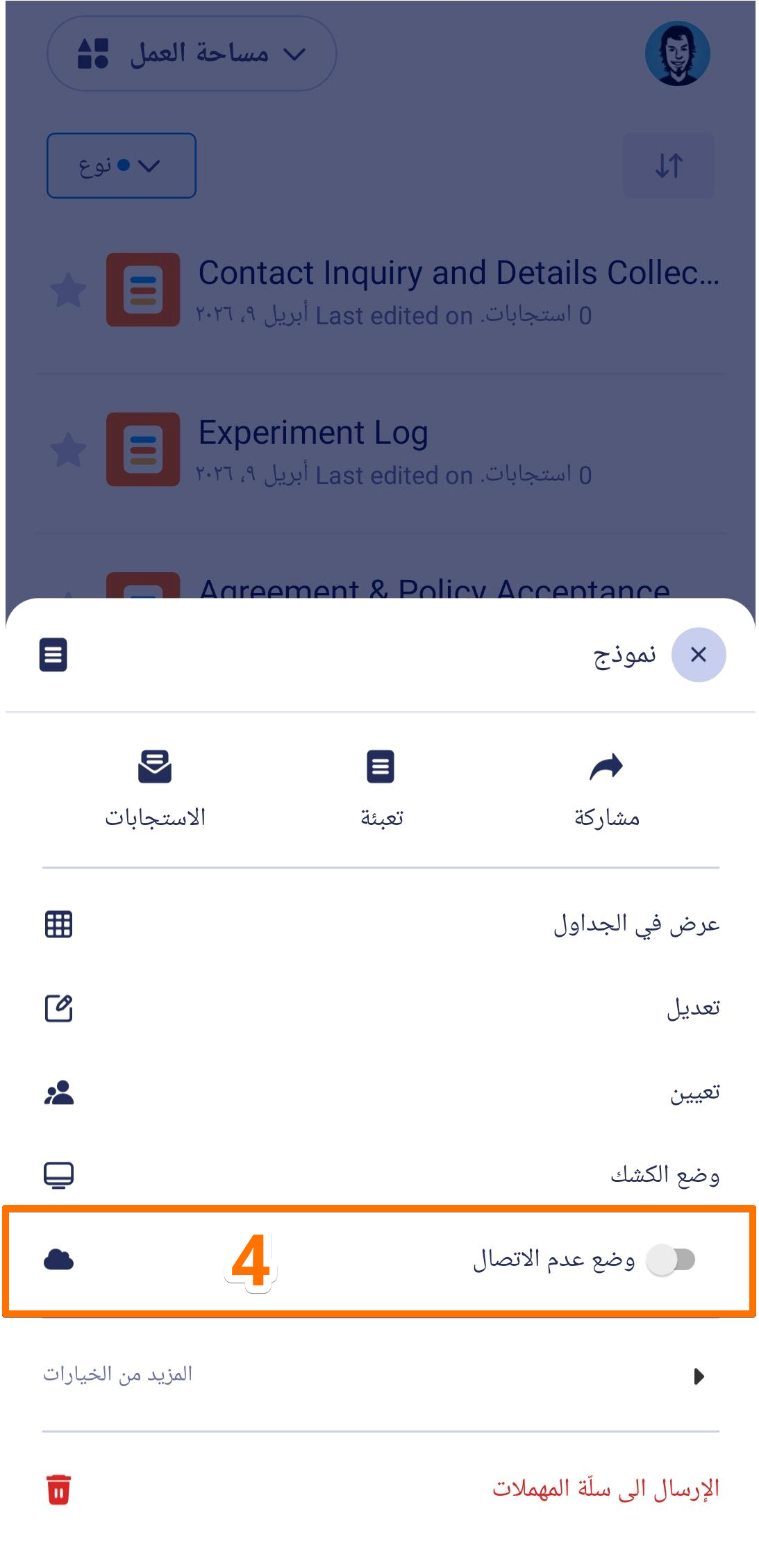759x1568 pixels.
Task: Select the Kiosk mode monitor icon
Action: pyautogui.click(x=60, y=1174)
